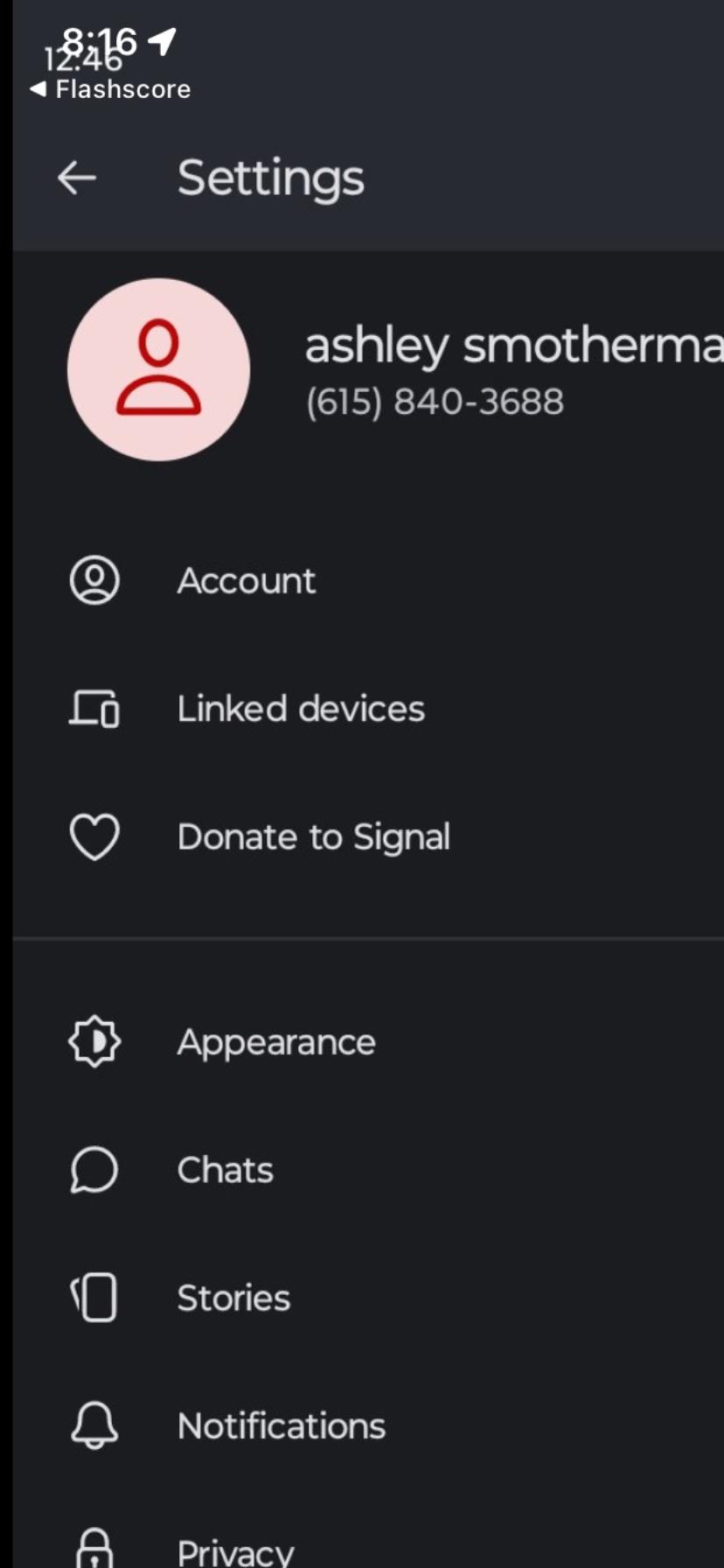Return to Flashscore app
724x1568 pixels.
[110, 89]
